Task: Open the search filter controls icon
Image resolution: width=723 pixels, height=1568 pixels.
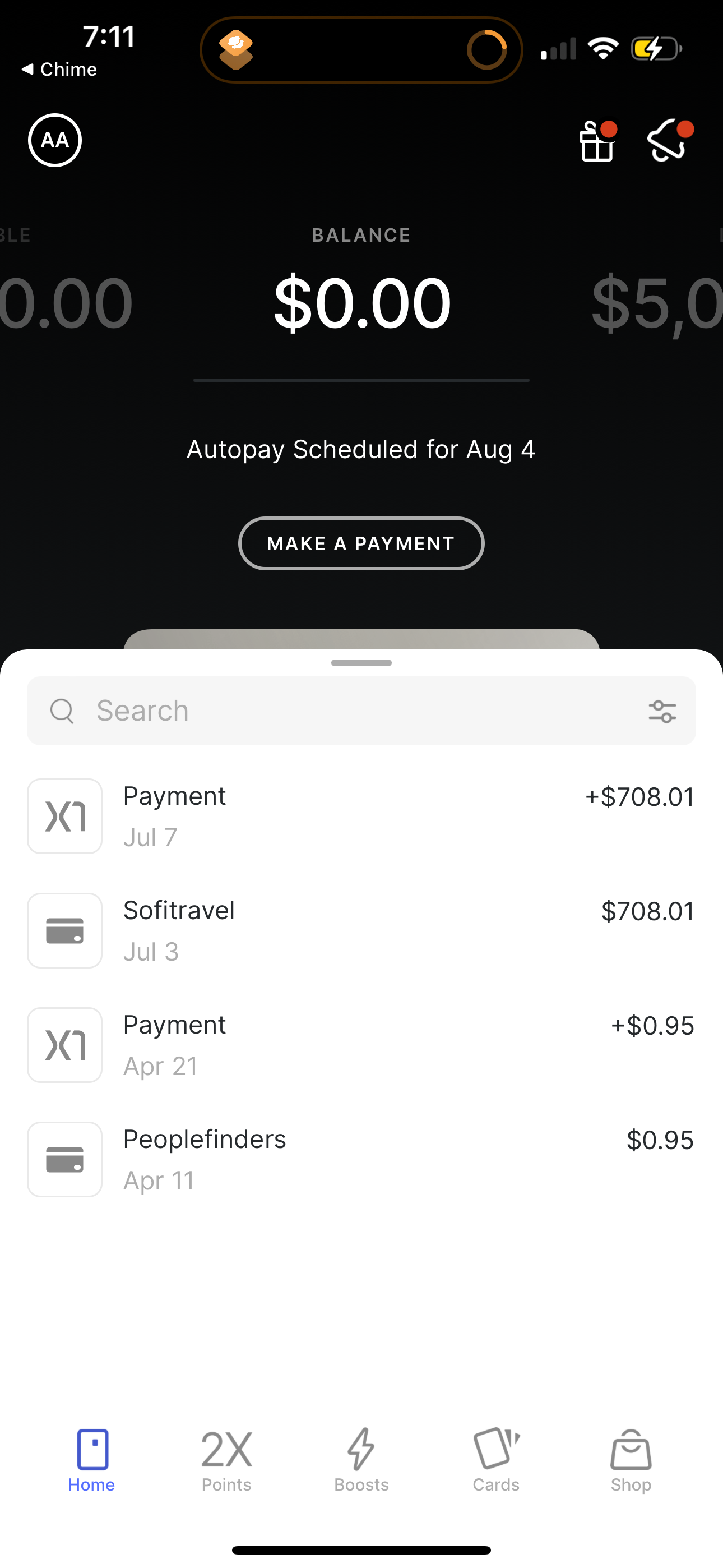Action: point(662,711)
